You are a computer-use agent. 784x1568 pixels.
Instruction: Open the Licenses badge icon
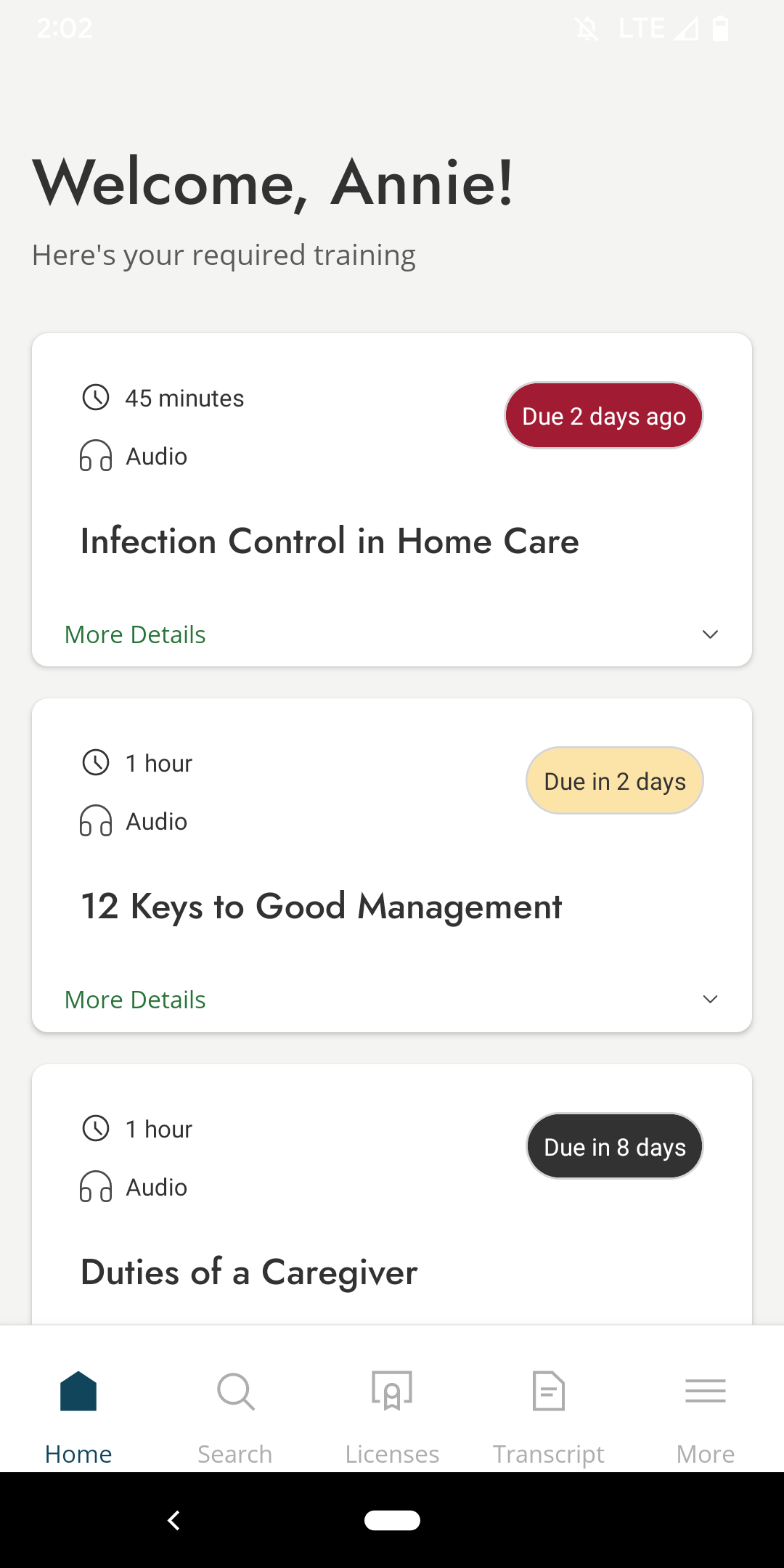[391, 1390]
